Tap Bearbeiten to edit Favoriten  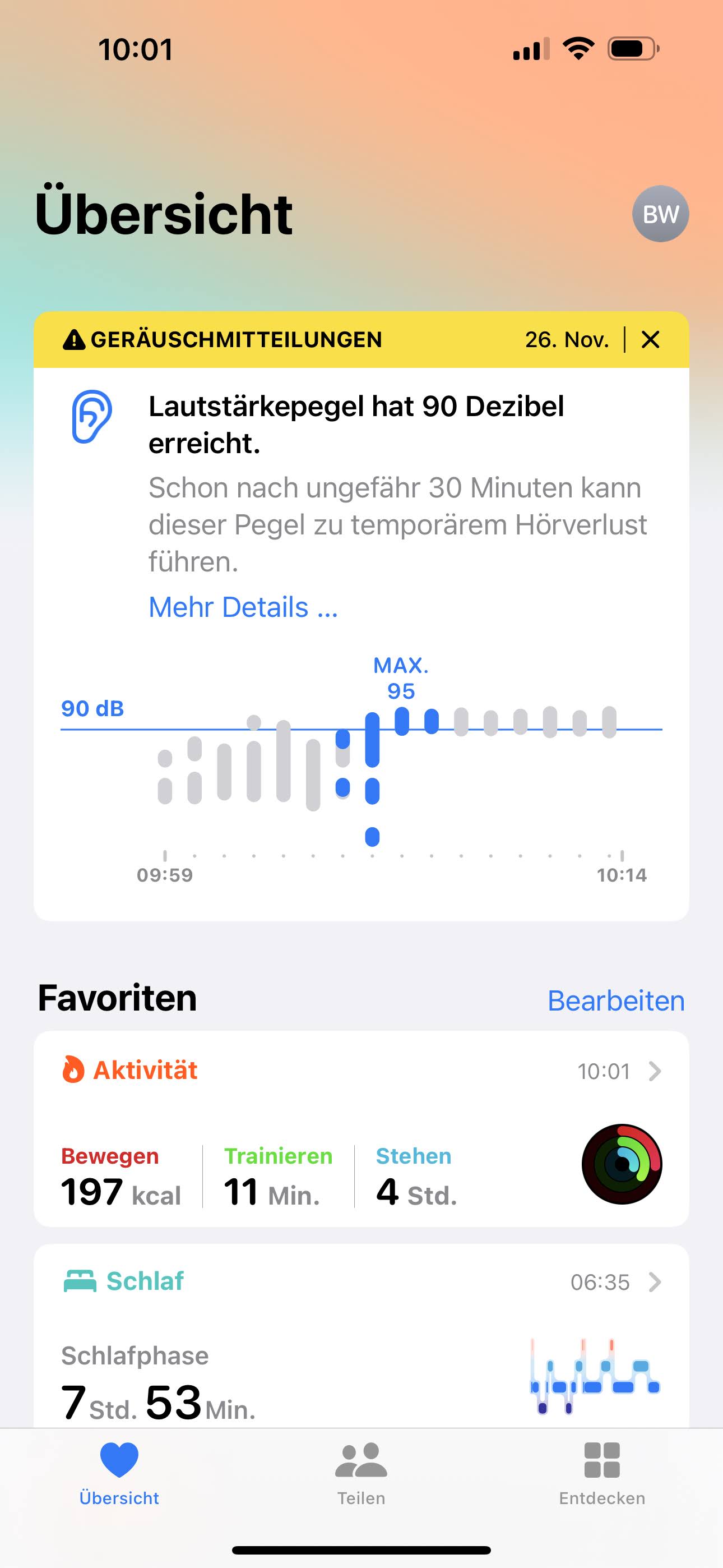[x=615, y=1000]
